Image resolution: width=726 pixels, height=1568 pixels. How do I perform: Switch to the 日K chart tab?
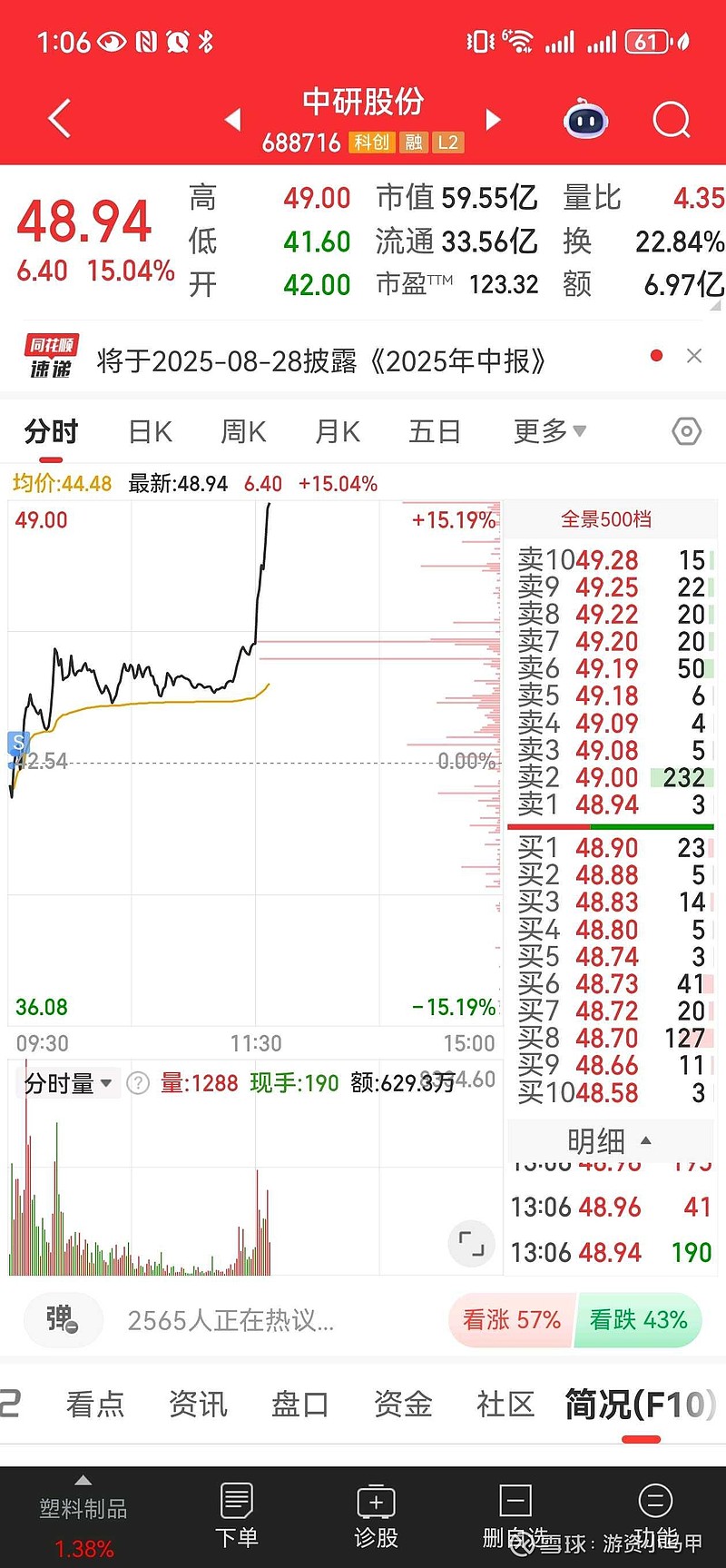click(150, 431)
